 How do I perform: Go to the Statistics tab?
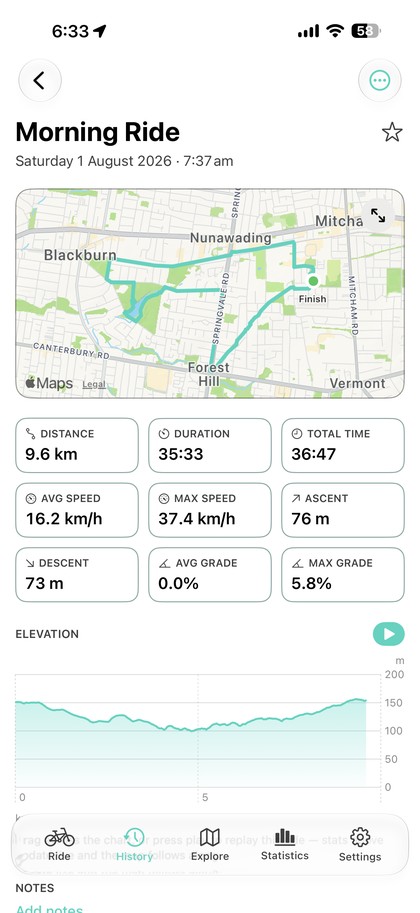pos(285,844)
